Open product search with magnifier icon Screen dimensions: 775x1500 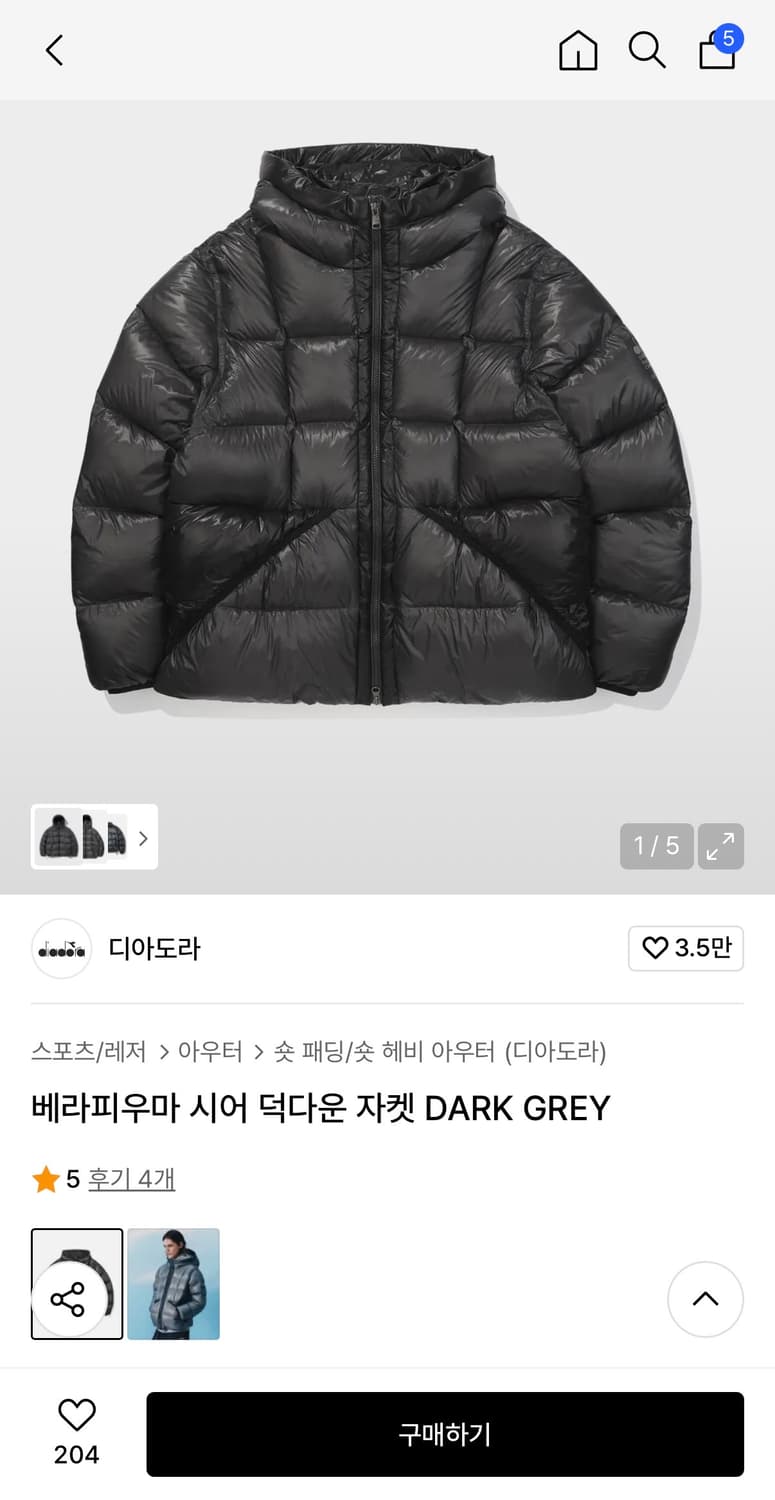pyautogui.click(x=647, y=50)
